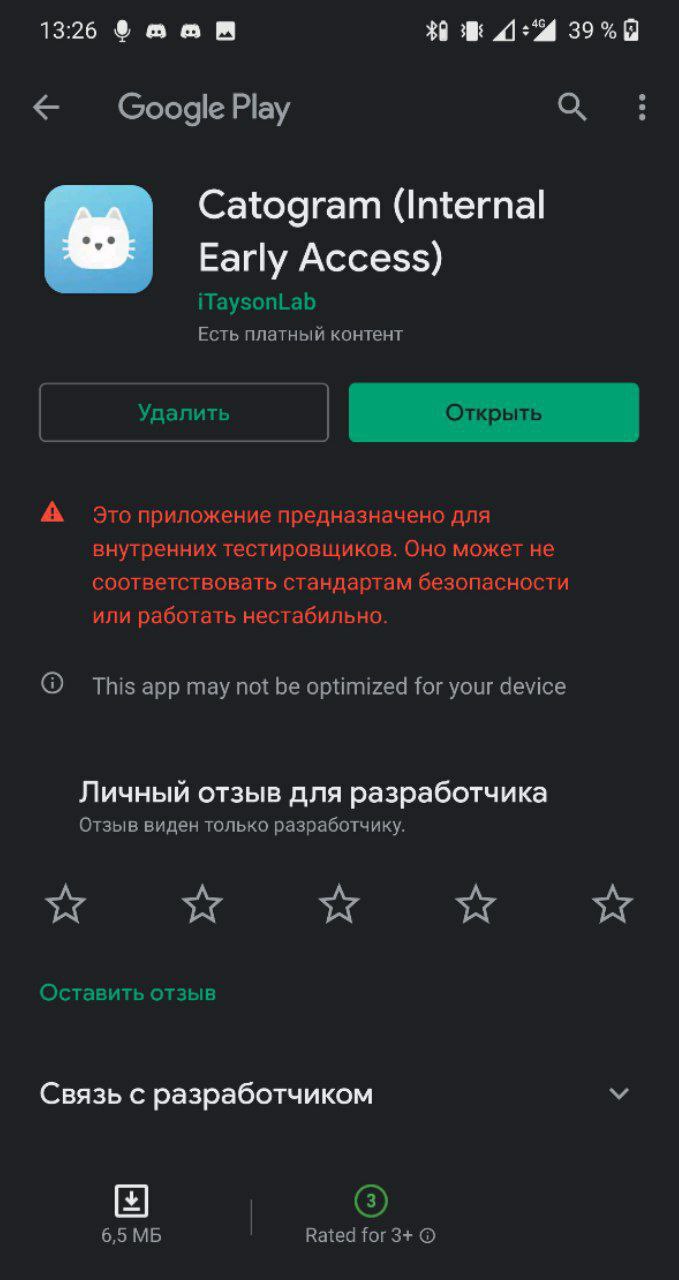This screenshot has width=679, height=1280.
Task: Open the Rated for 3+ info icon
Action: (428, 1236)
